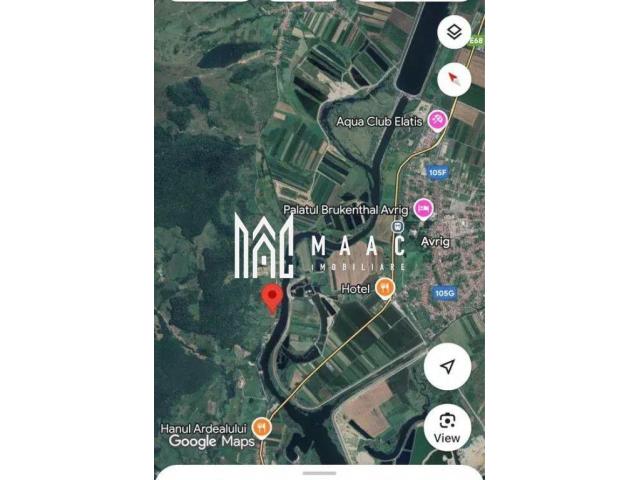Viewport: 640px width, 480px height.
Task: Open the Hotel restaurant marker
Action: coord(384,288)
